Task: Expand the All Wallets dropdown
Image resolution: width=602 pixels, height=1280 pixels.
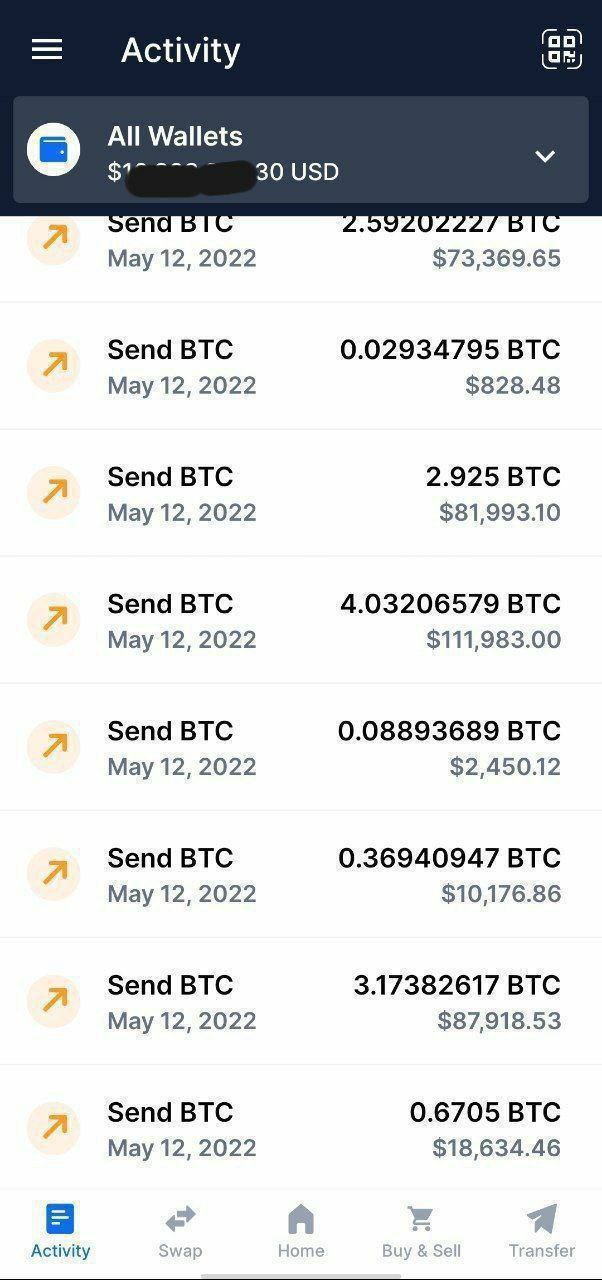Action: [x=544, y=156]
